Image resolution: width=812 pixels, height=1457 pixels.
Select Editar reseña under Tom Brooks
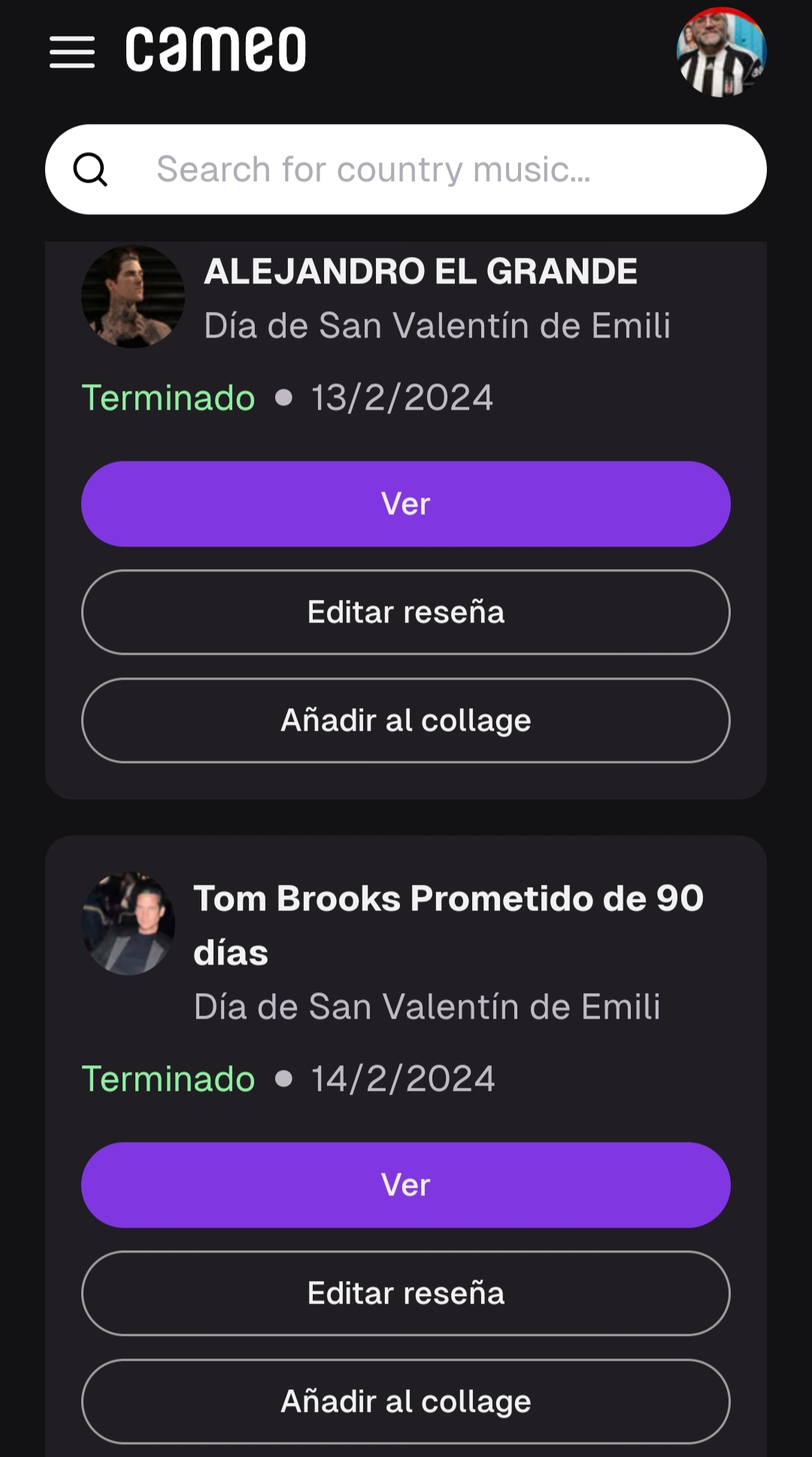pos(406,1293)
